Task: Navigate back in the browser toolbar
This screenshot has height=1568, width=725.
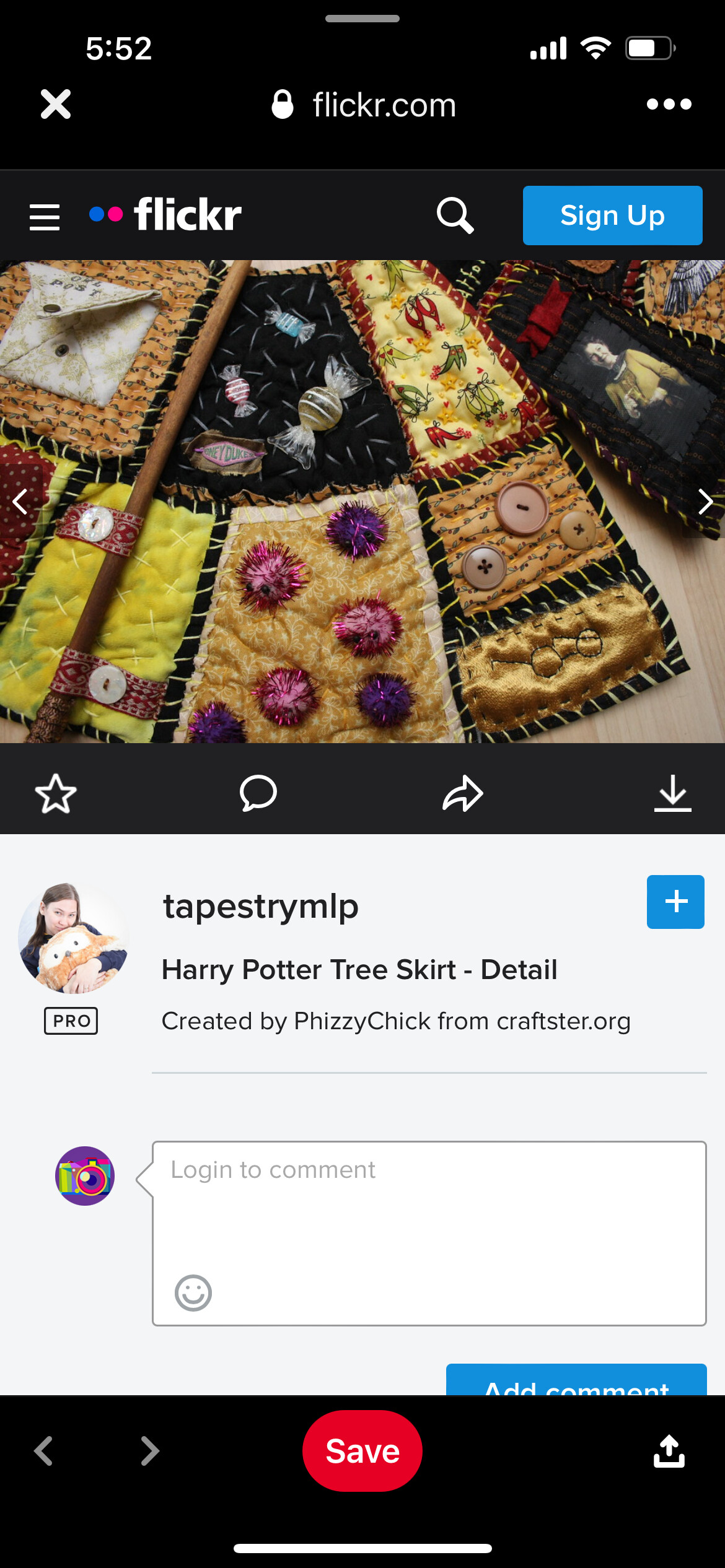Action: 43,1451
